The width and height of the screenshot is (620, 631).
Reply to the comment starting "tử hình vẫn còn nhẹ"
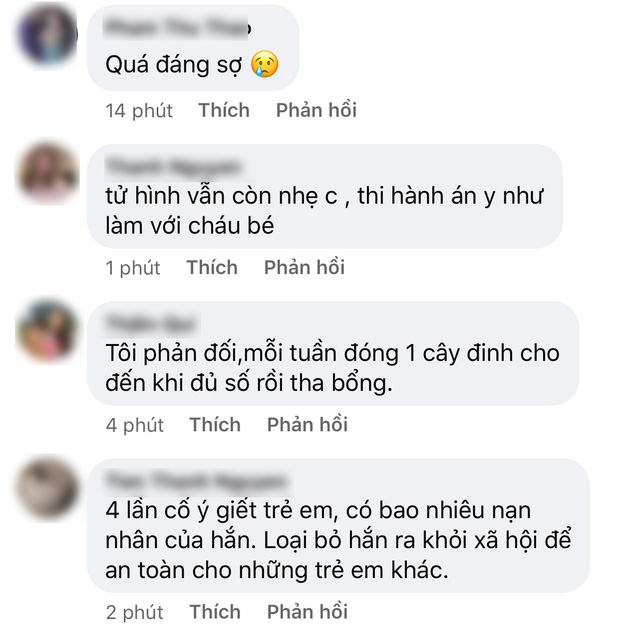(x=304, y=267)
